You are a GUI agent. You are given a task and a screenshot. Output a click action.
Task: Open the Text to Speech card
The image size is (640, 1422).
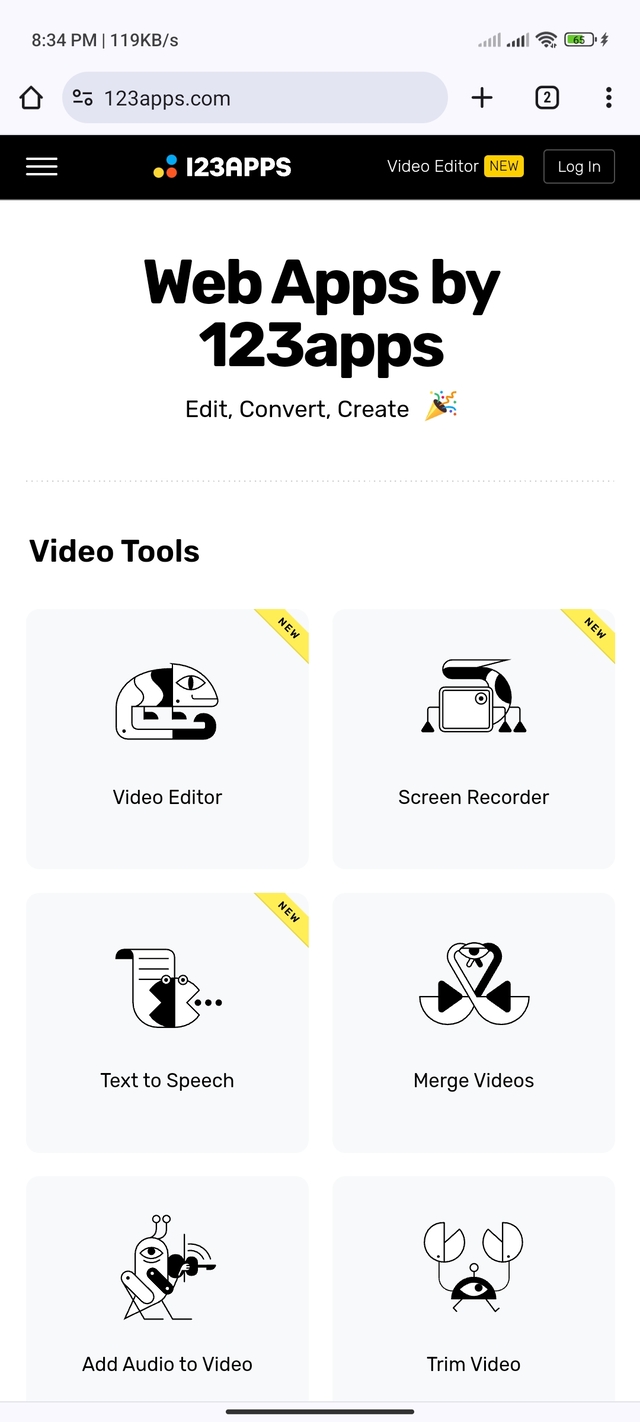click(x=167, y=1022)
